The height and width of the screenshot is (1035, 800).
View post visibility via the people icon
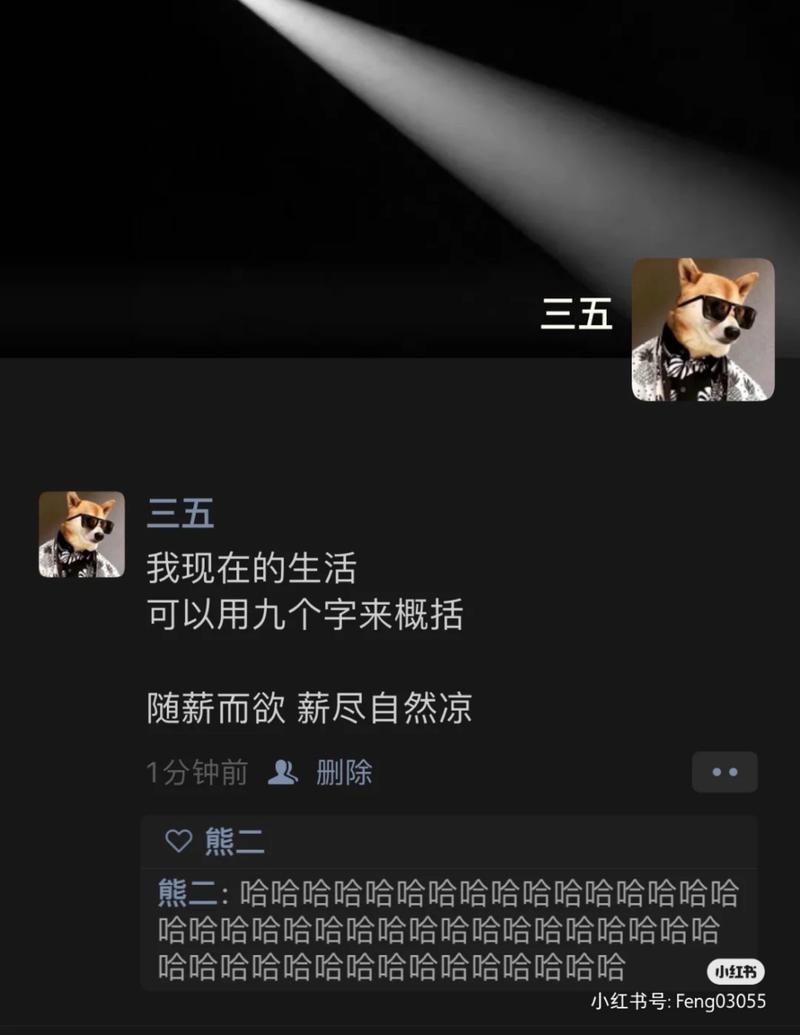pyautogui.click(x=282, y=772)
